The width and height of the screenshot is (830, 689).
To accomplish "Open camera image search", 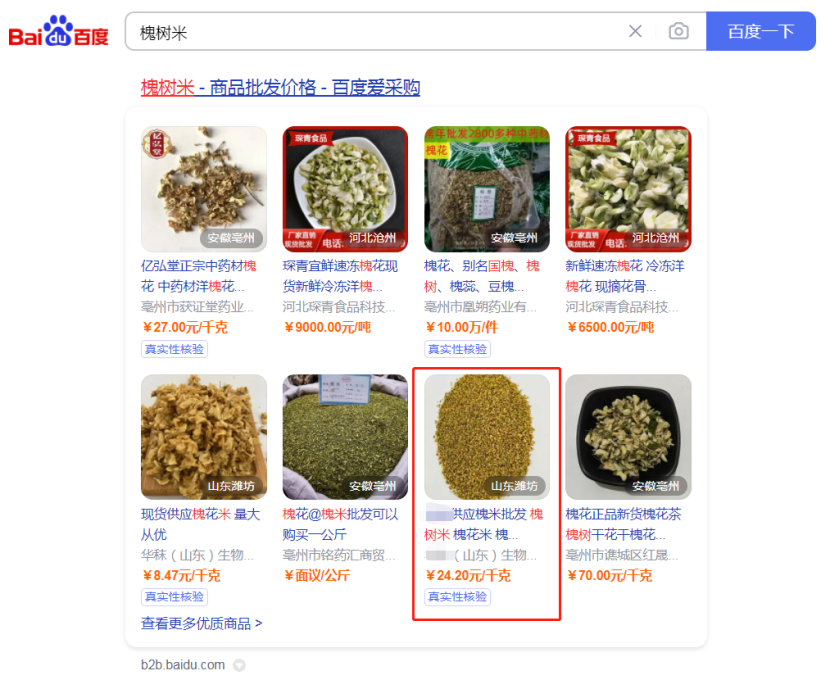I will 679,31.
